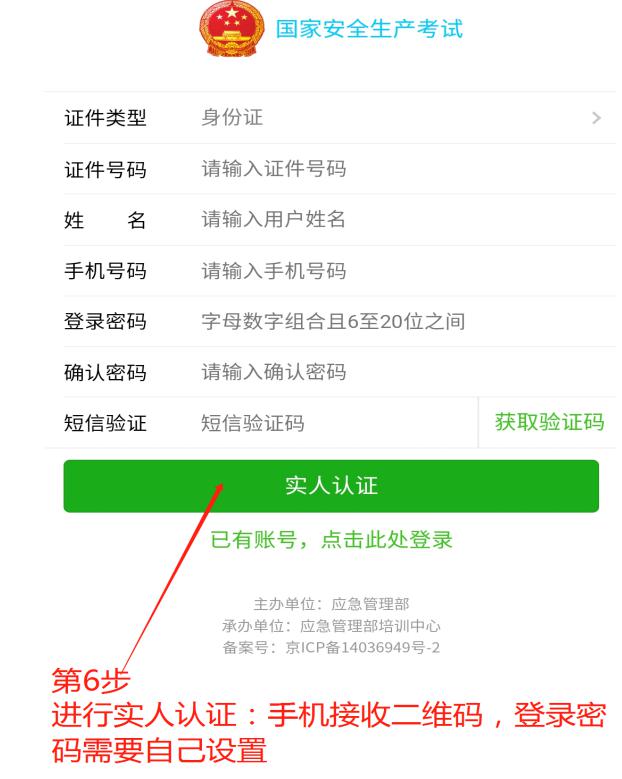This screenshot has height=779, width=622.
Task: Request a code with 获取验证码
Action: pyautogui.click(x=549, y=422)
